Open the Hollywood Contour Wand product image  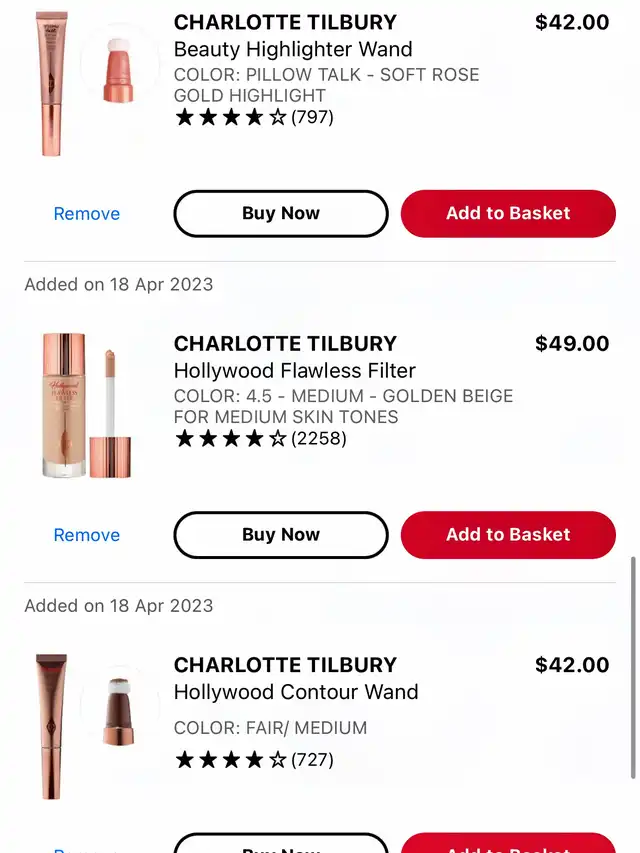(87, 725)
